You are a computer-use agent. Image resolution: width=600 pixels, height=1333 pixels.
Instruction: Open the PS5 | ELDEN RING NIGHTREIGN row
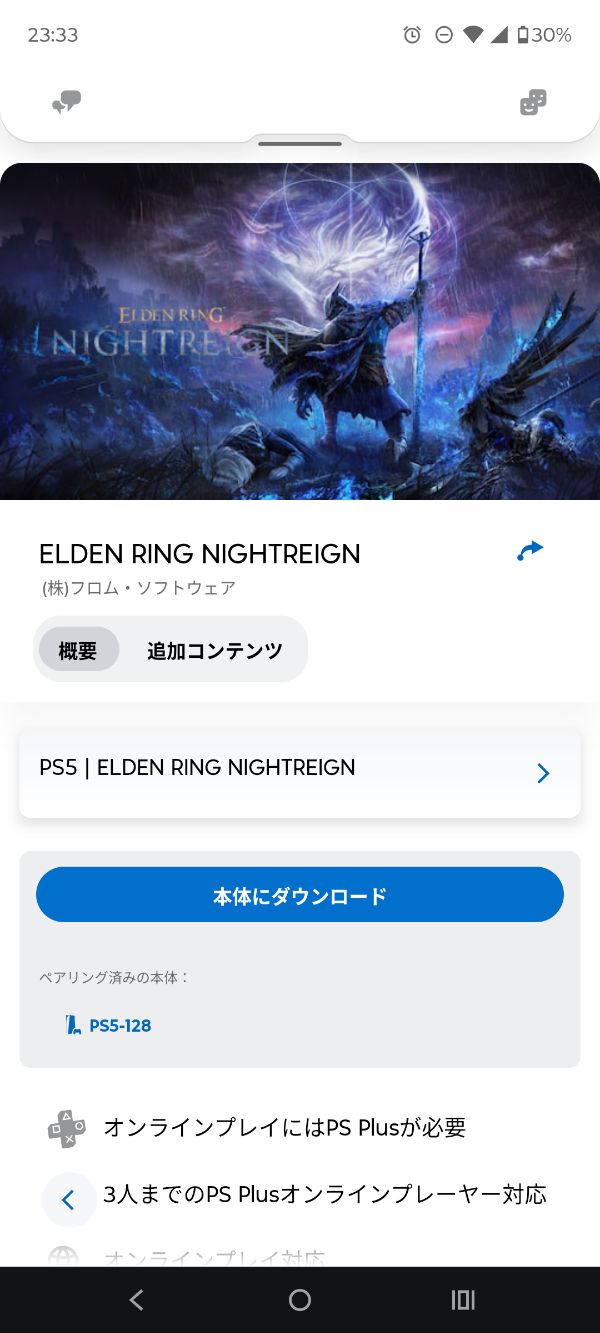click(x=300, y=772)
